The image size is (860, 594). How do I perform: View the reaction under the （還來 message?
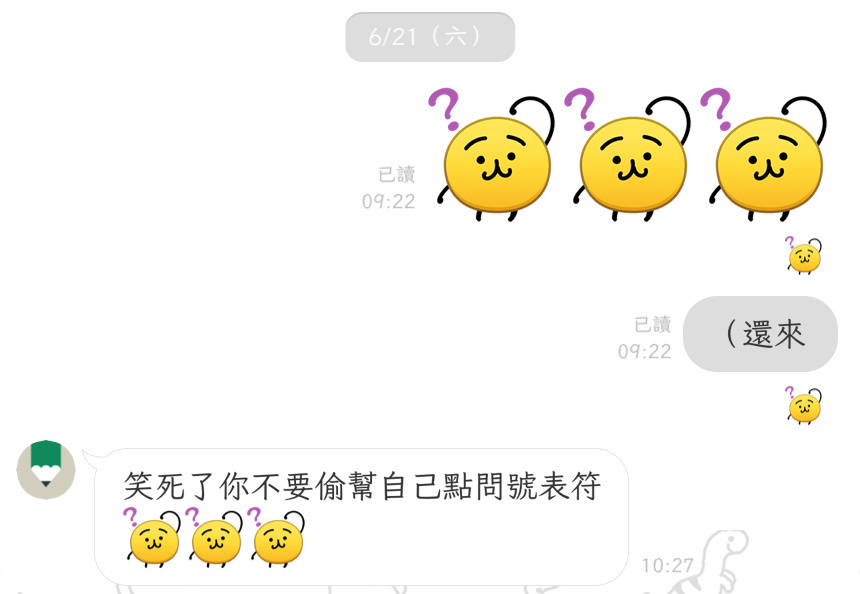tap(804, 405)
